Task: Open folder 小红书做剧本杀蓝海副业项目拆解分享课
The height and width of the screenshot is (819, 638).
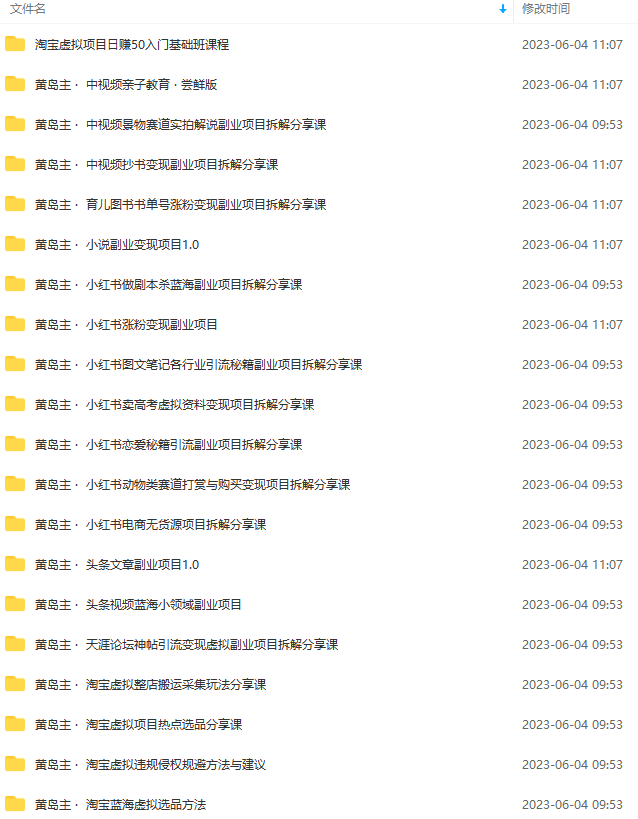Action: tap(168, 285)
